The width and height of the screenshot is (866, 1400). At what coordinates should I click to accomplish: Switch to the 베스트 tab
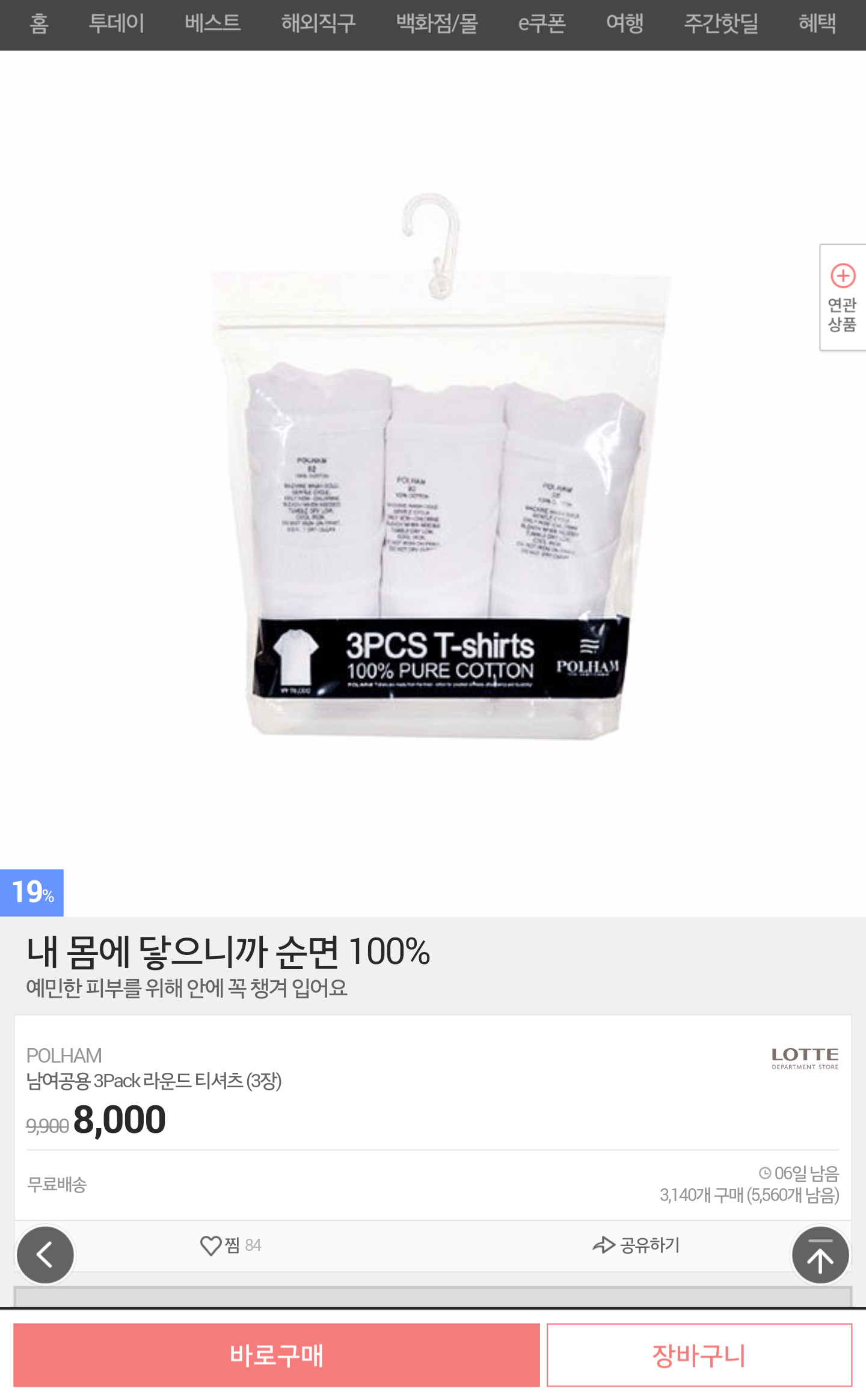point(213,24)
